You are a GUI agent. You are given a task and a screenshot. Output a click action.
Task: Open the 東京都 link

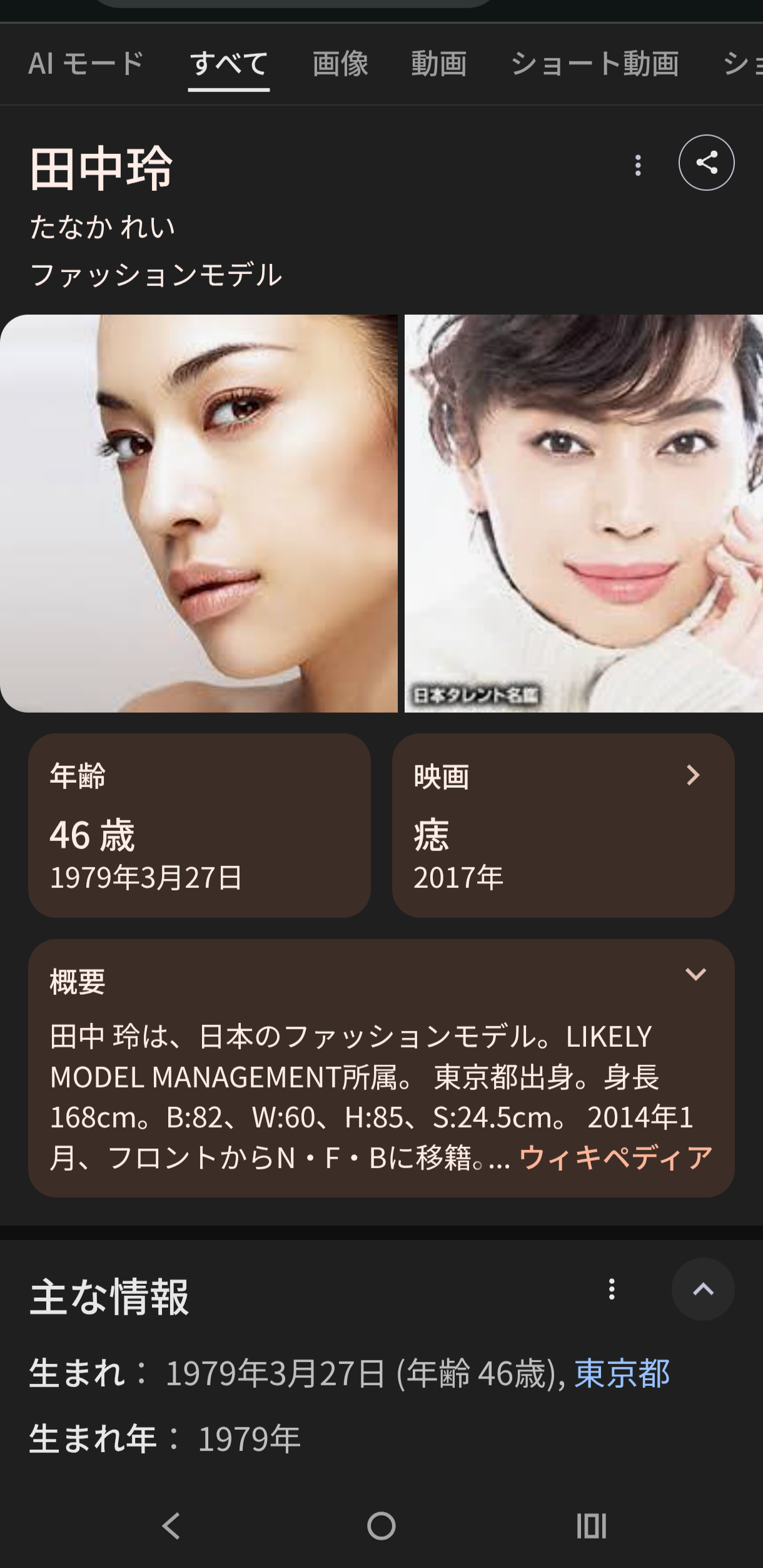622,1374
